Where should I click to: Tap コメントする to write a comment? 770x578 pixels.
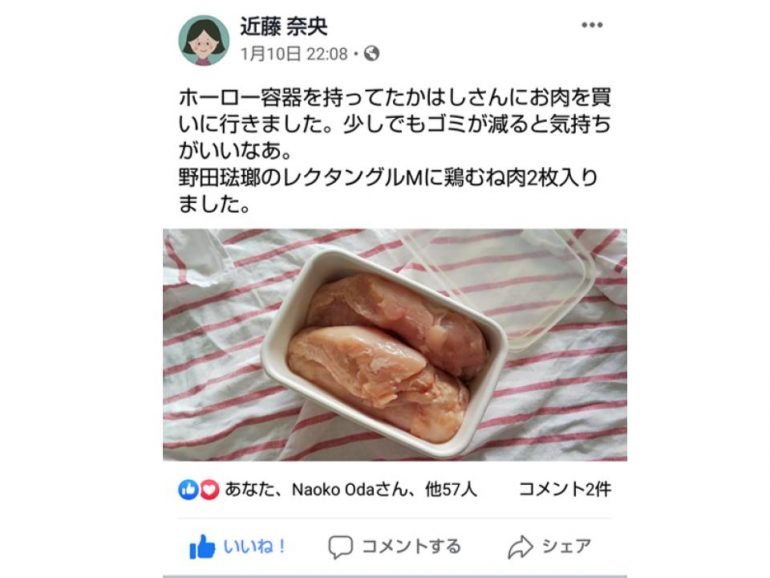[x=395, y=546]
